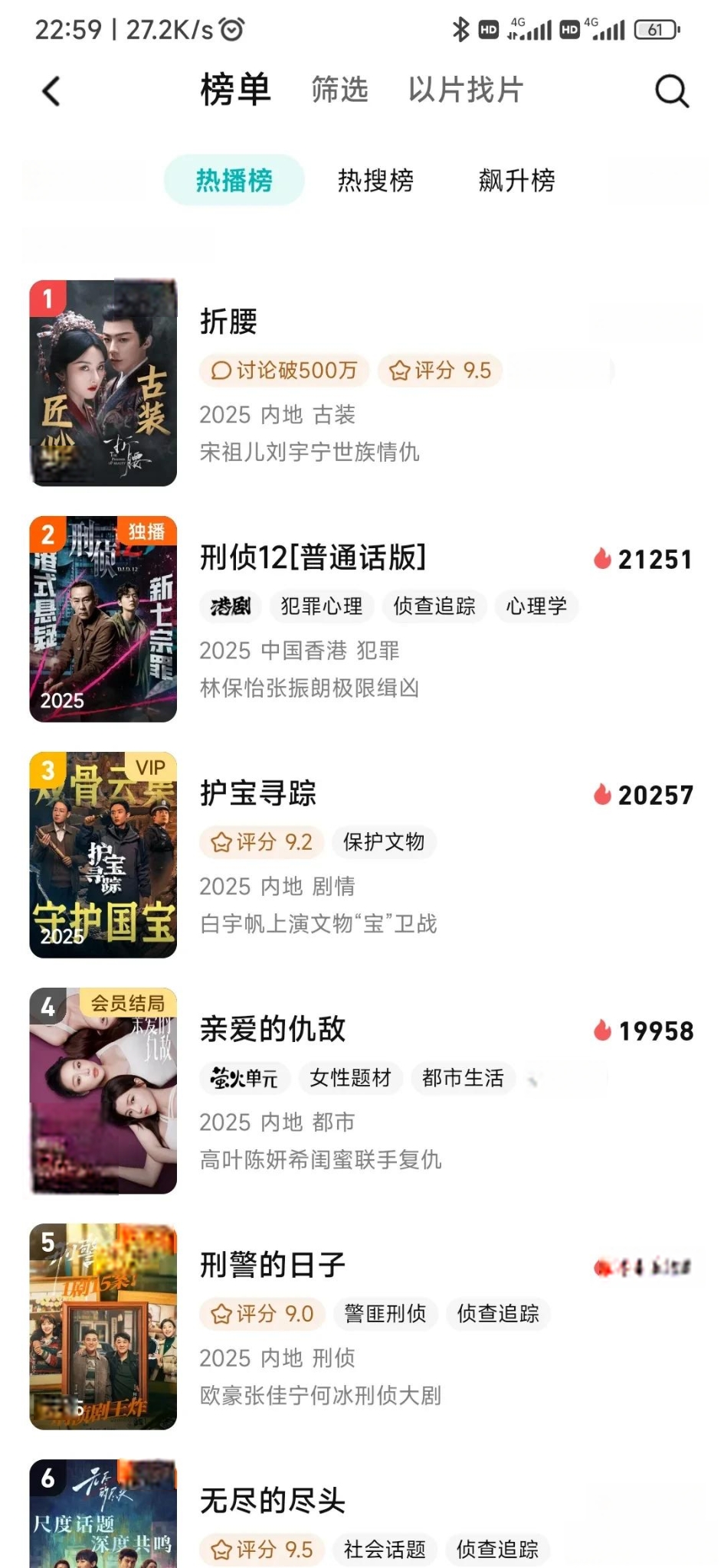Tap the 犯罪心理 tag chip
The image size is (724, 1568).
(x=322, y=606)
